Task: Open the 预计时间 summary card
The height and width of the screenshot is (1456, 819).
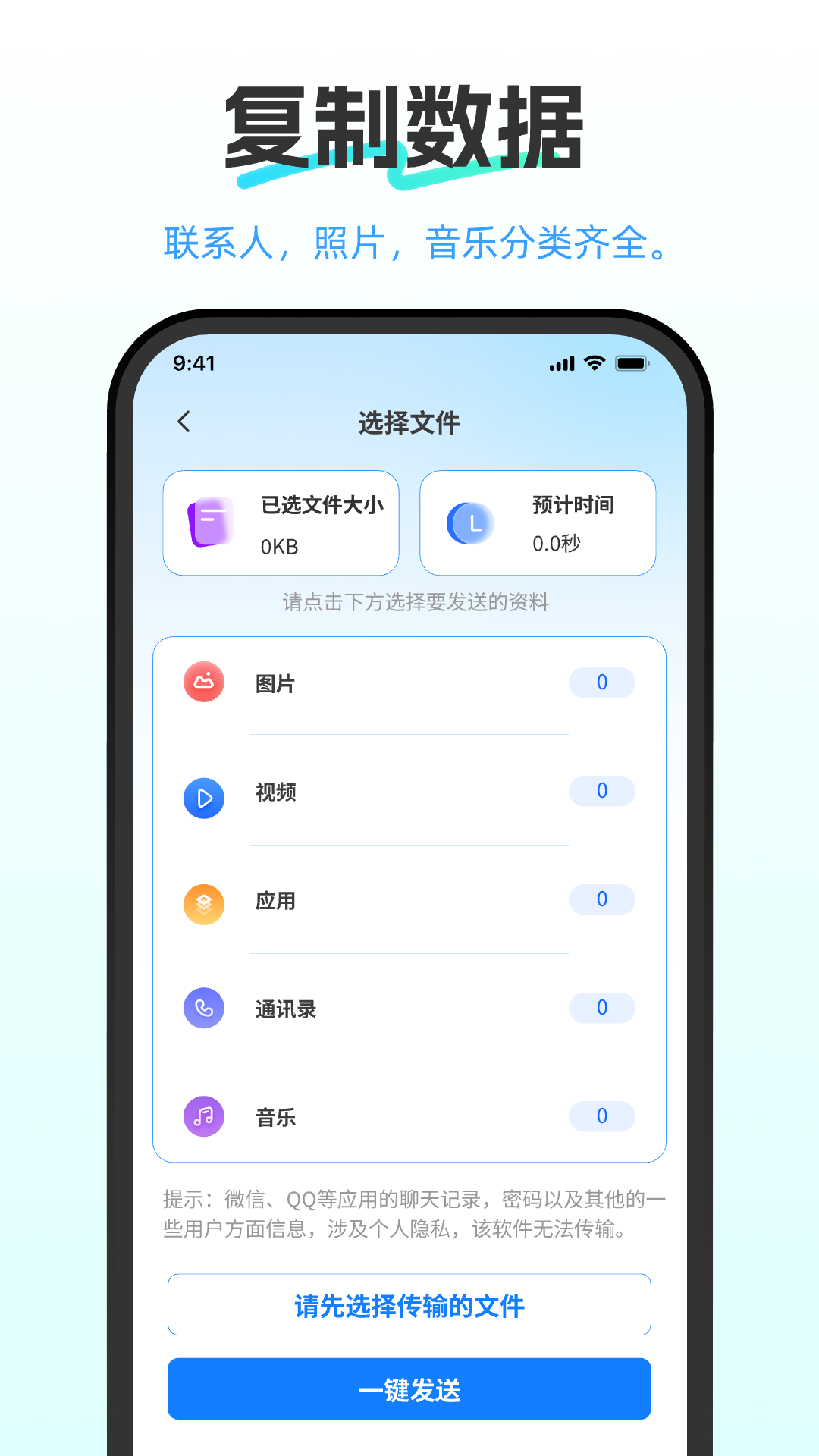Action: point(538,523)
